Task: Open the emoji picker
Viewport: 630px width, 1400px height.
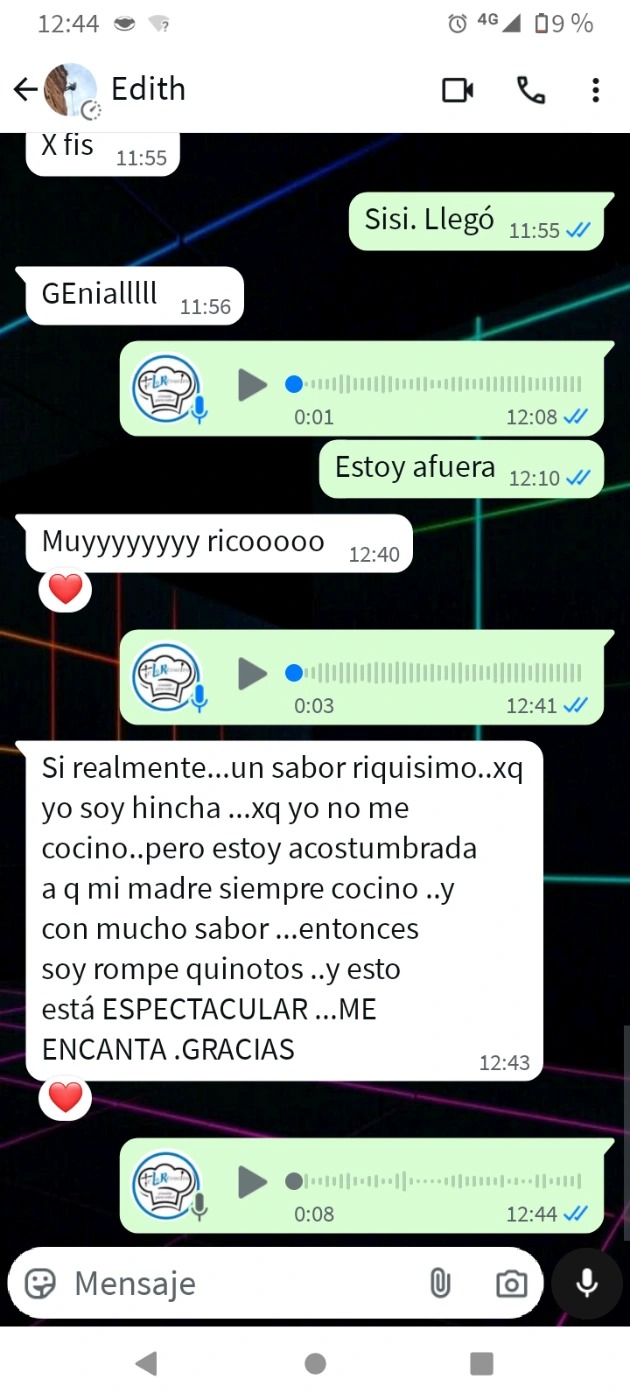Action: [40, 1283]
